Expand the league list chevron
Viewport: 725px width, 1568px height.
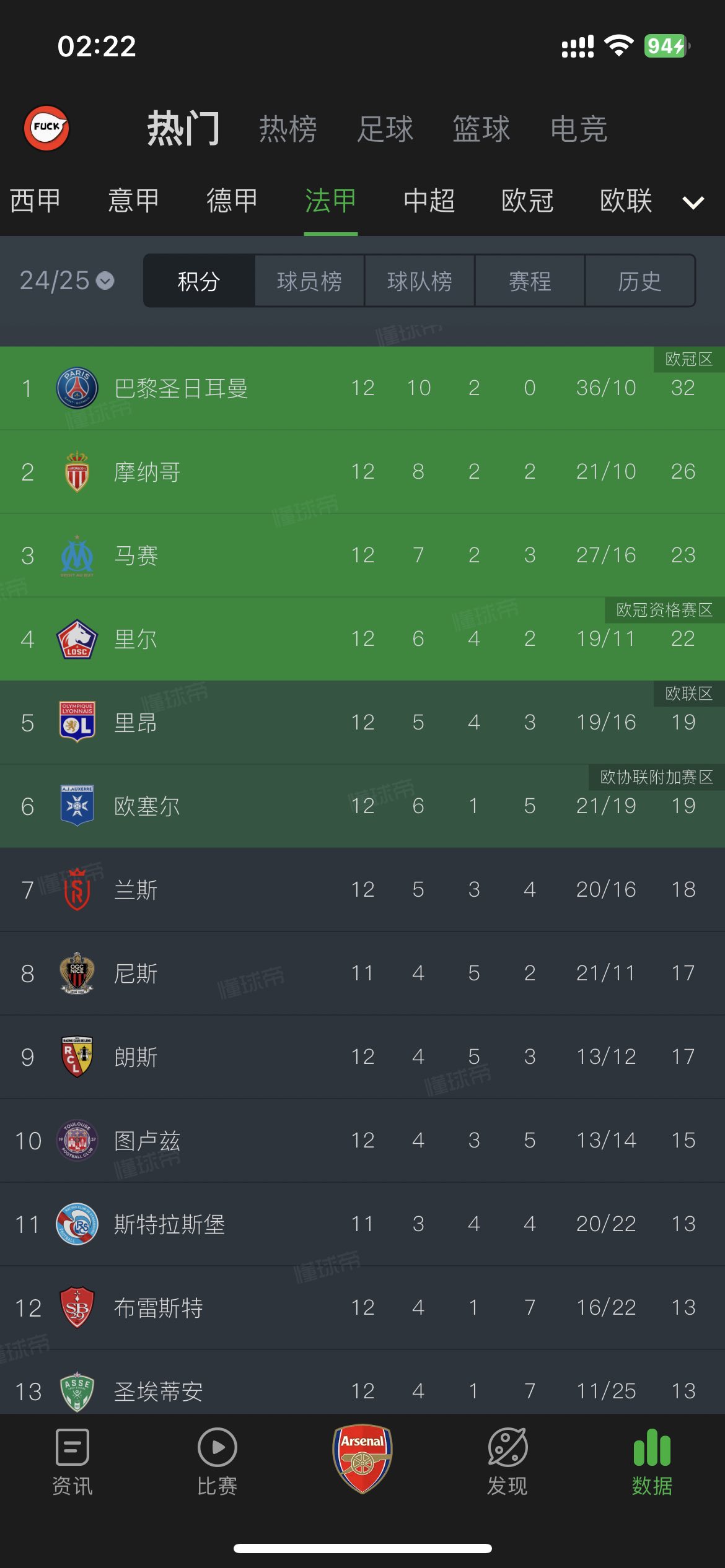pyautogui.click(x=693, y=203)
